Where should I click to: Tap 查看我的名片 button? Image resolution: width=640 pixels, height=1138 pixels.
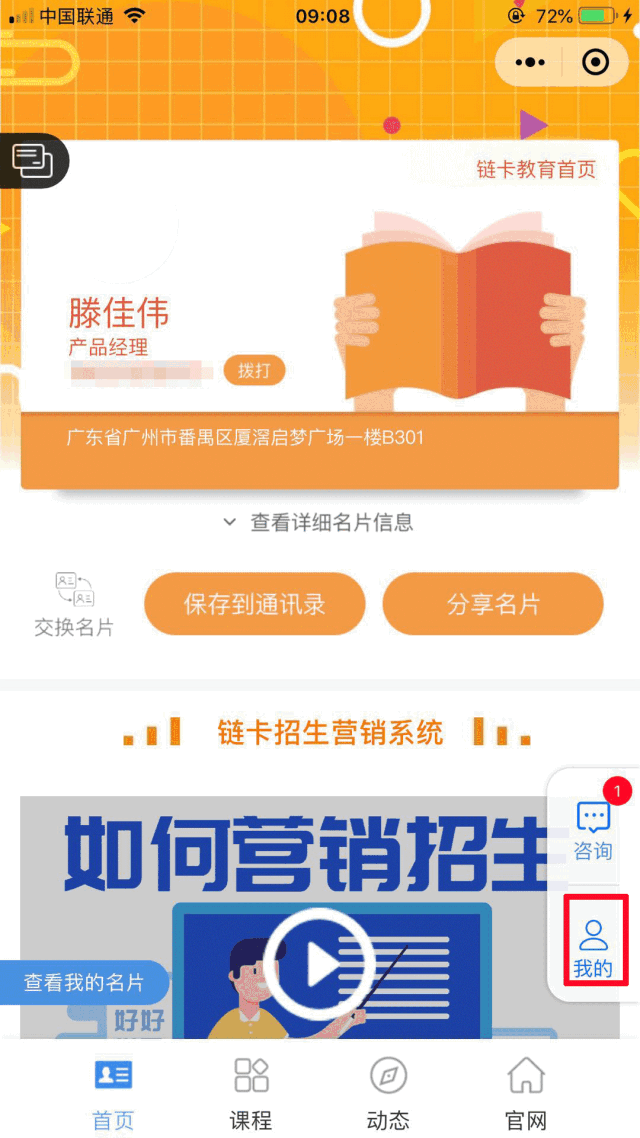(84, 983)
